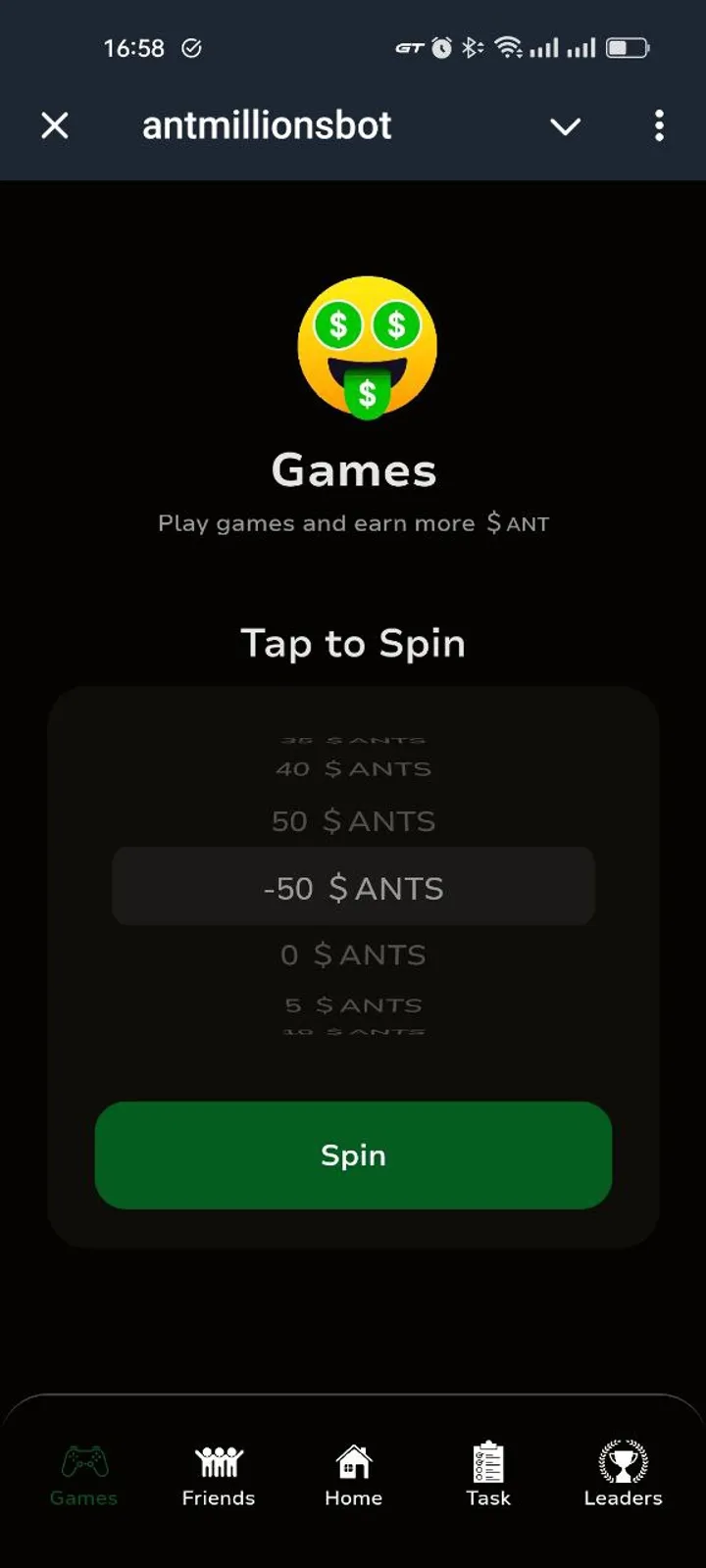
Task: Select the highlighted -50 $ANTS wheel slot
Action: tap(353, 887)
